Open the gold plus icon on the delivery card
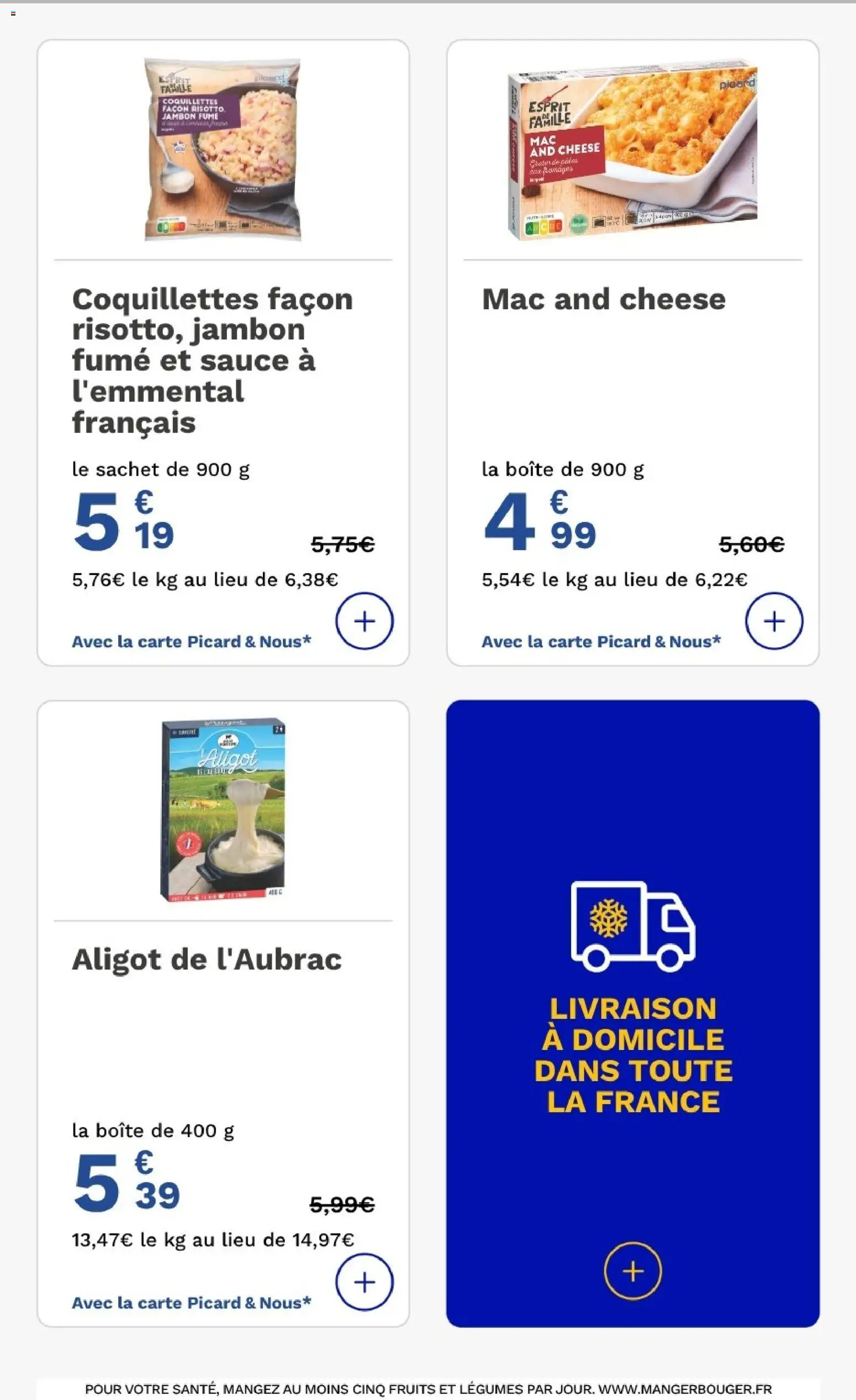Screen dimensions: 856x1400 coord(632,1272)
